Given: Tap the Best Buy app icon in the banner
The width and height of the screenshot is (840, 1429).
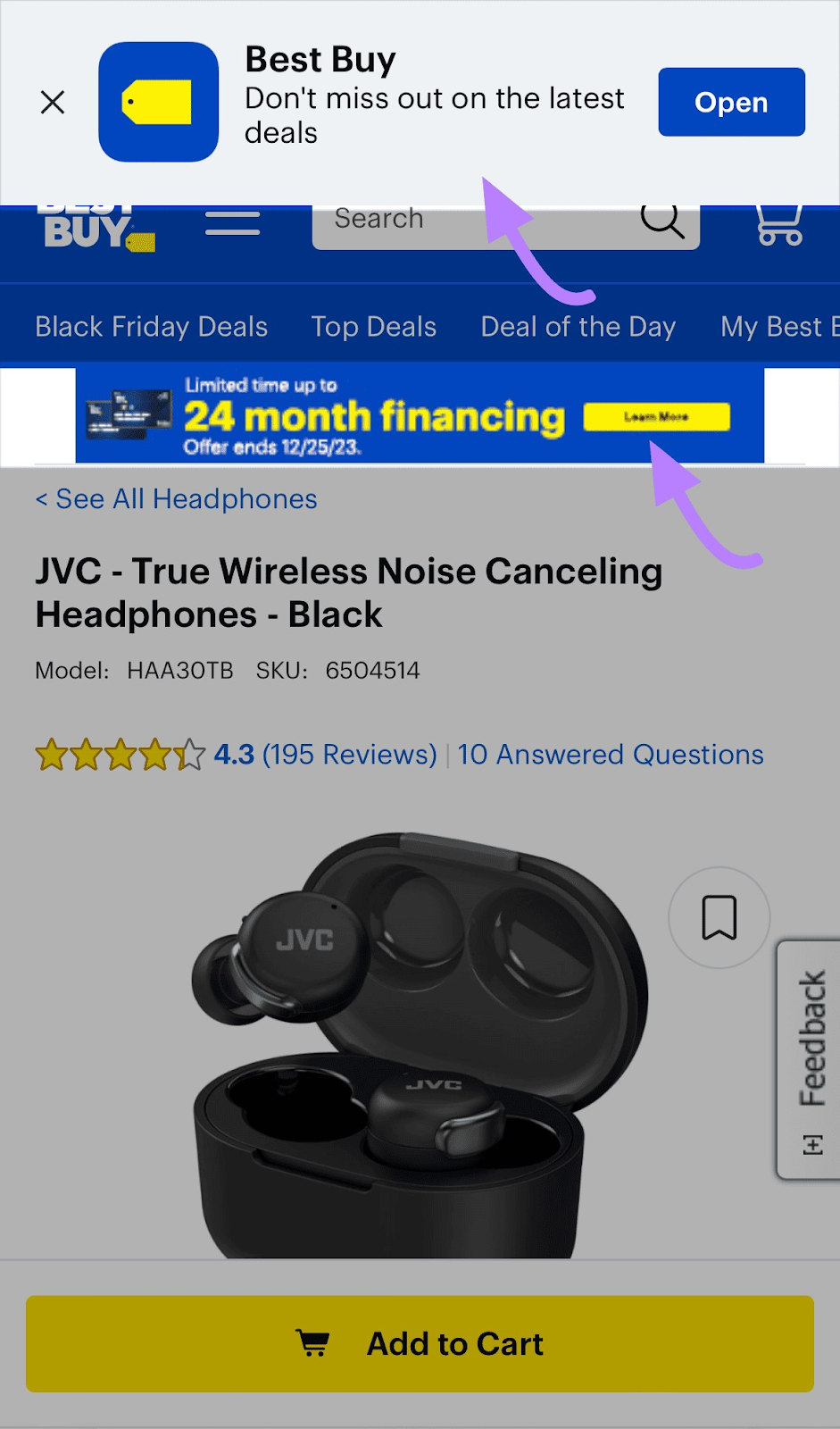Looking at the screenshot, I should click(x=159, y=102).
